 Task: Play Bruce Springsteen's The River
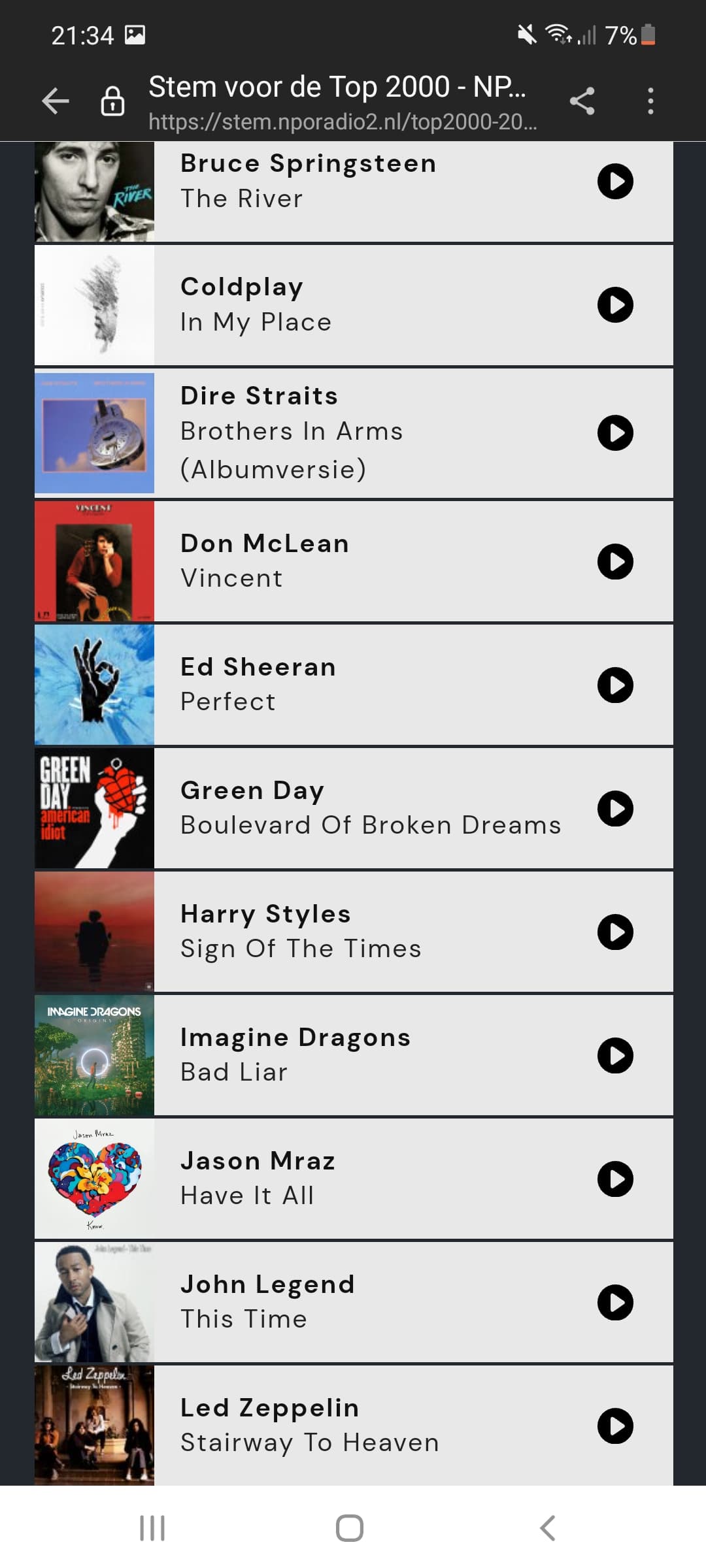click(x=615, y=181)
